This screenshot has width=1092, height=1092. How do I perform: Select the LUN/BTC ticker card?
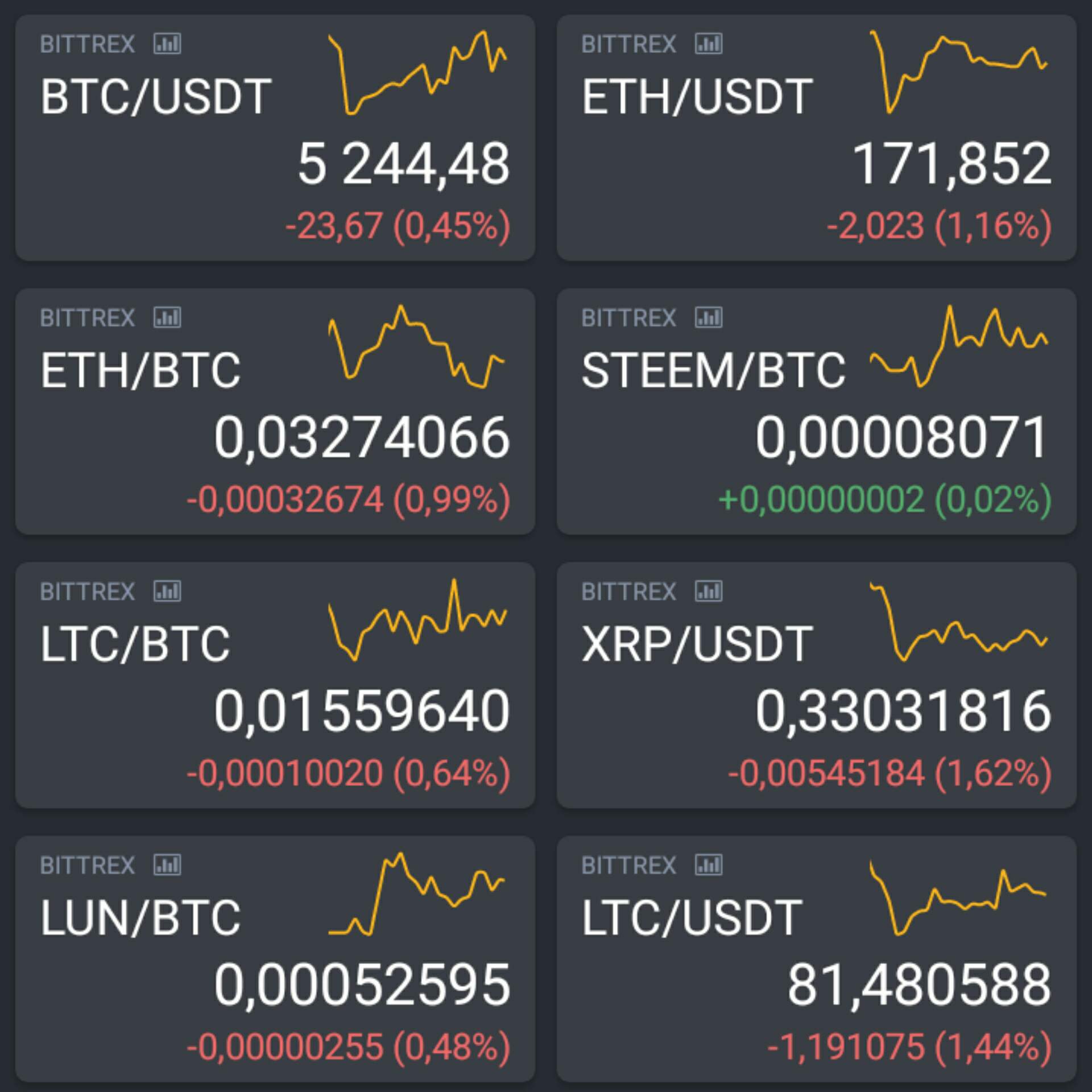(x=275, y=959)
